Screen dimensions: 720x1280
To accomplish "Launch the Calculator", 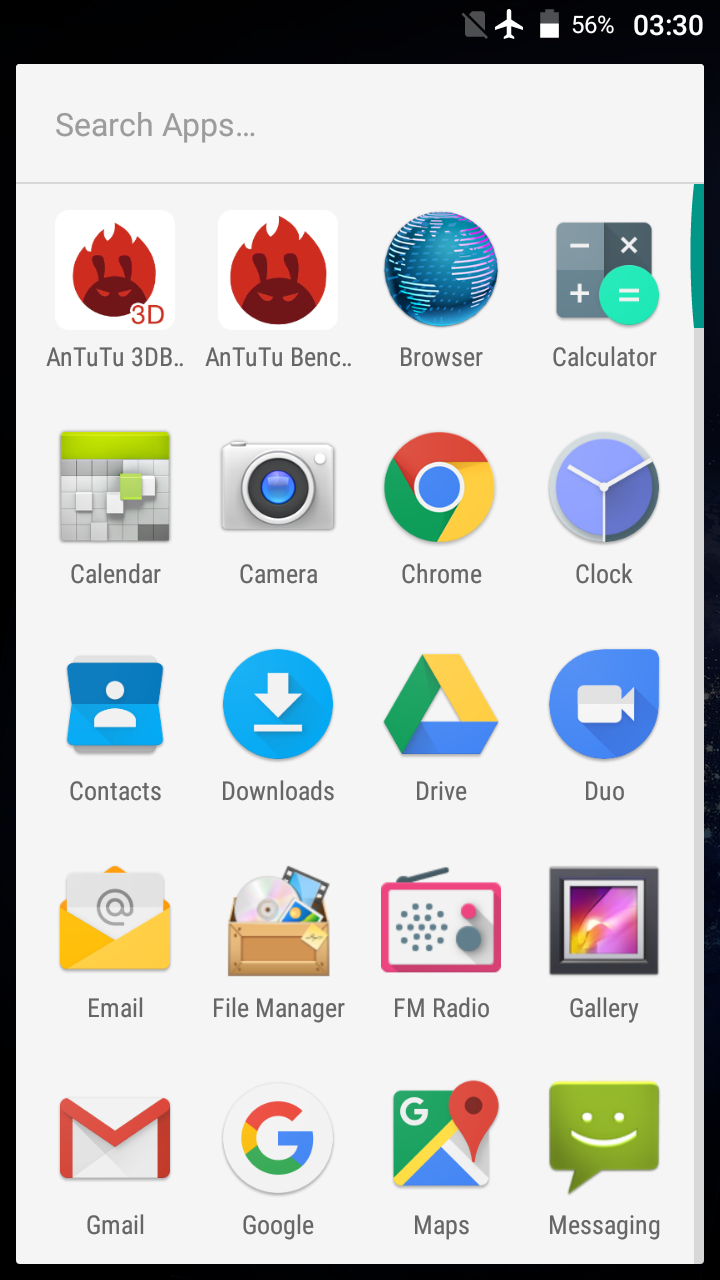I will coord(604,270).
